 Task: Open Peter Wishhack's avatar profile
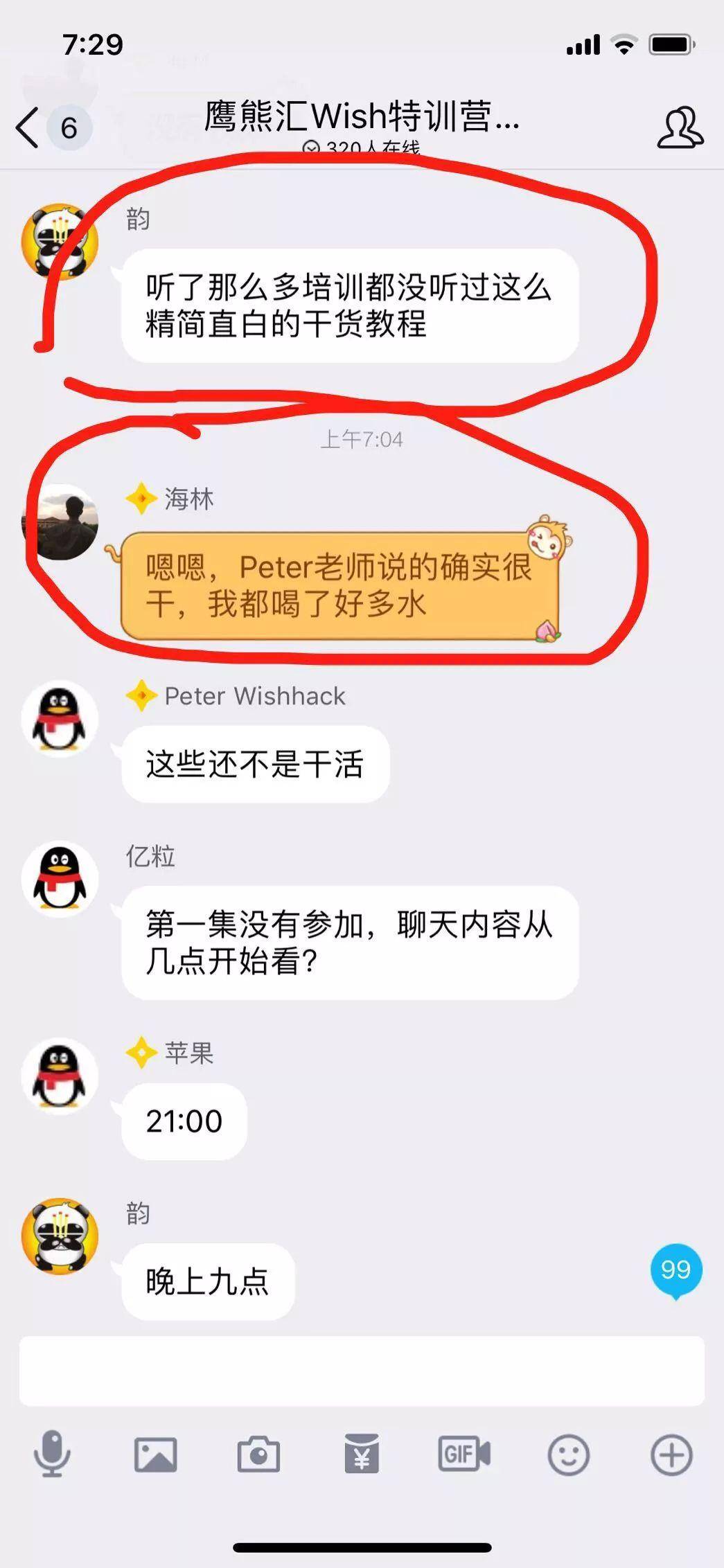[60, 718]
